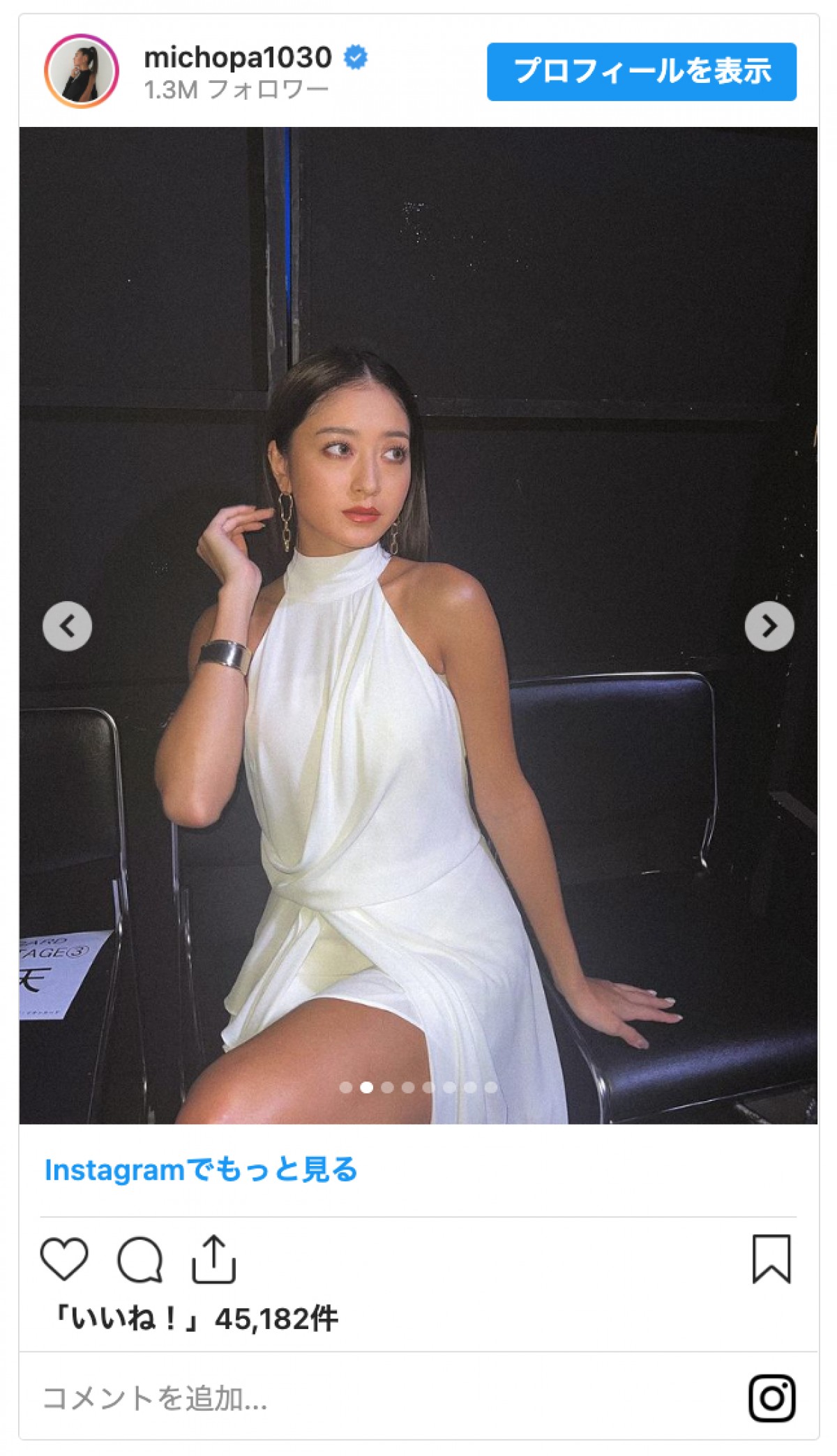837x1456 pixels.
Task: Open the Instagram logo icon
Action: [x=771, y=1397]
